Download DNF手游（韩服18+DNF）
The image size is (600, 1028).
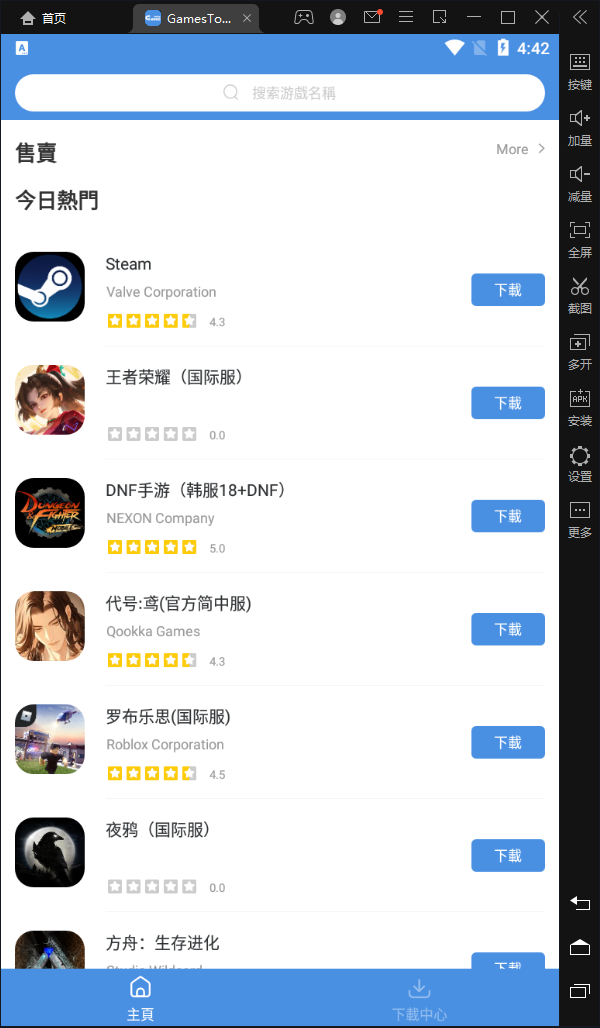(508, 516)
